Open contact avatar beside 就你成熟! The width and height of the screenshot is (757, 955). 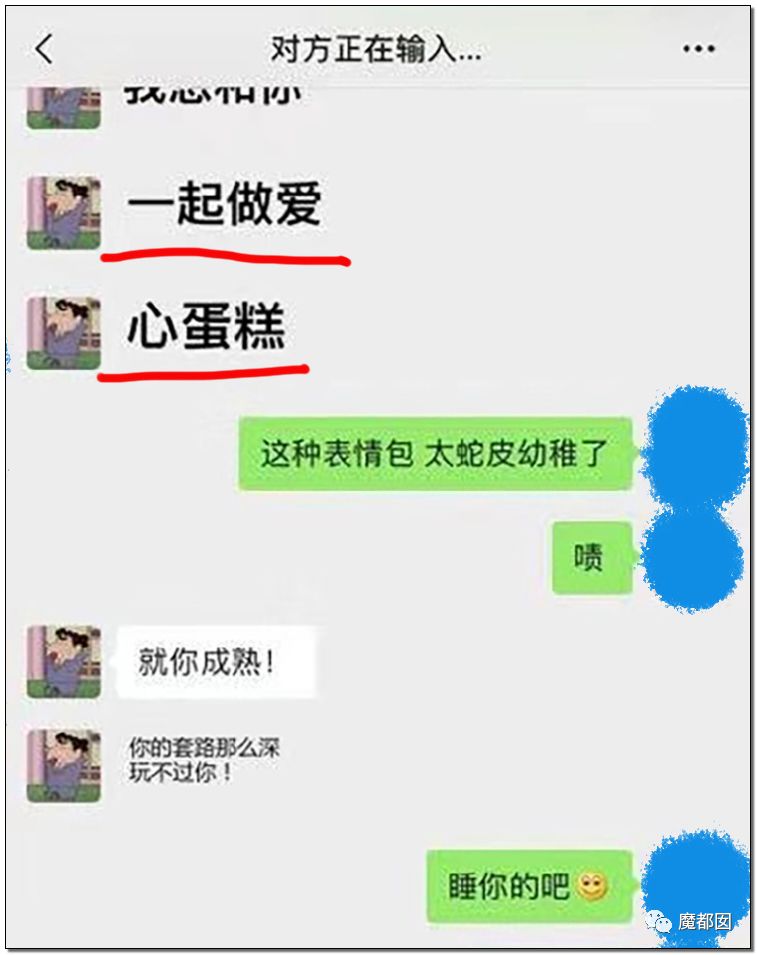(63, 661)
